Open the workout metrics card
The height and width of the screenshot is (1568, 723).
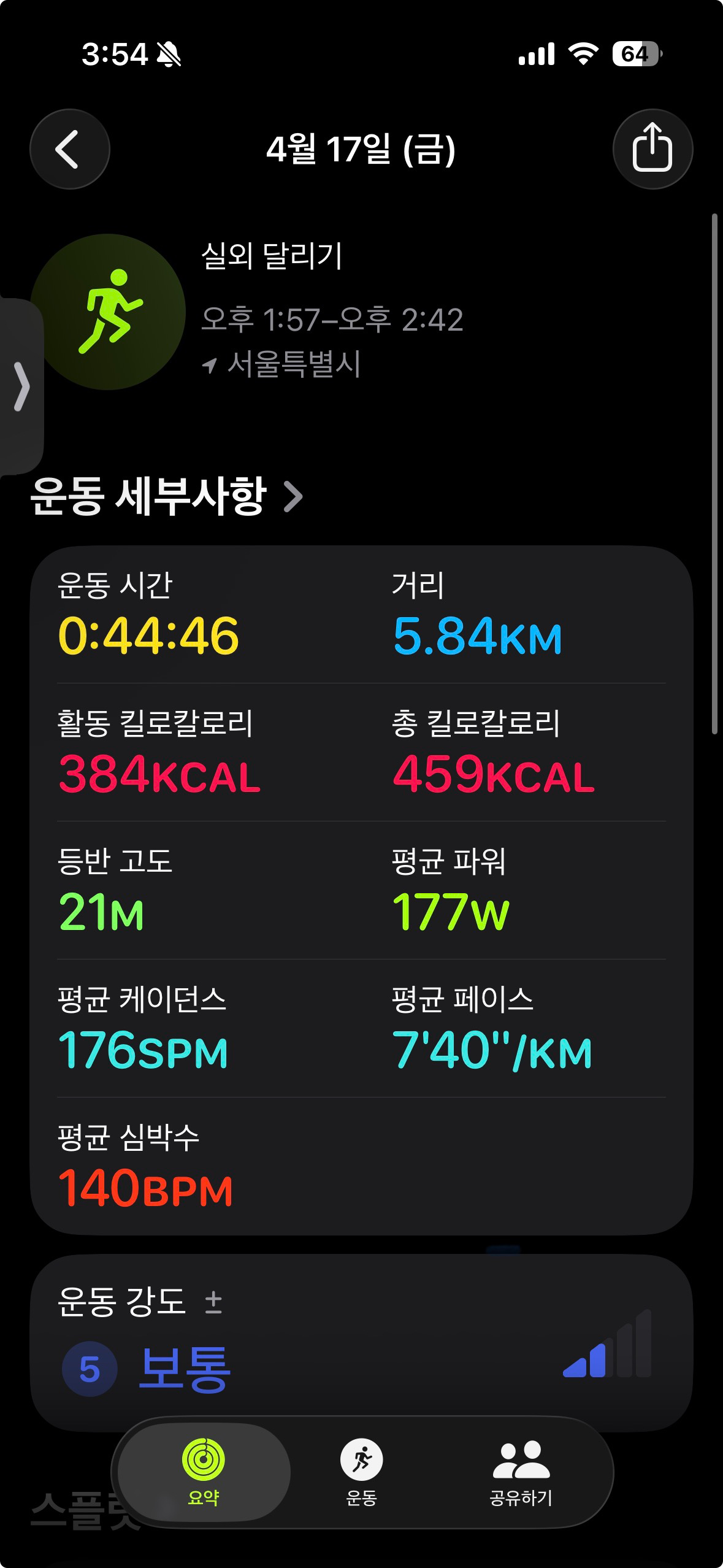361,890
